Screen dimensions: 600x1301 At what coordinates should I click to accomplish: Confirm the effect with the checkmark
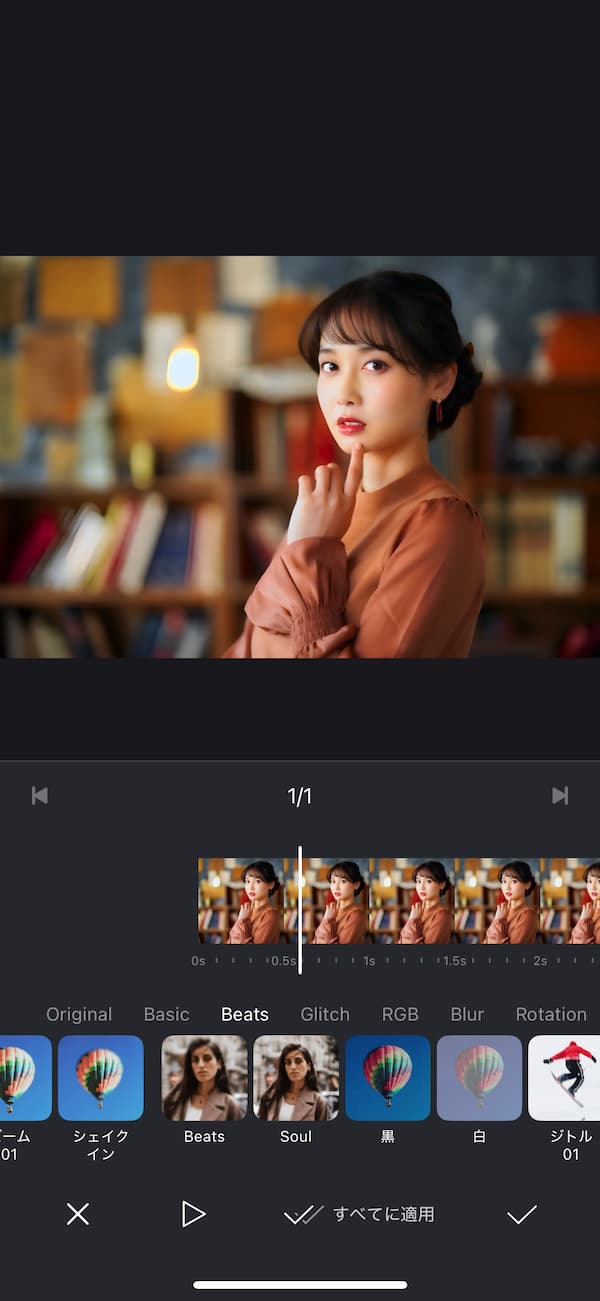(x=521, y=1214)
